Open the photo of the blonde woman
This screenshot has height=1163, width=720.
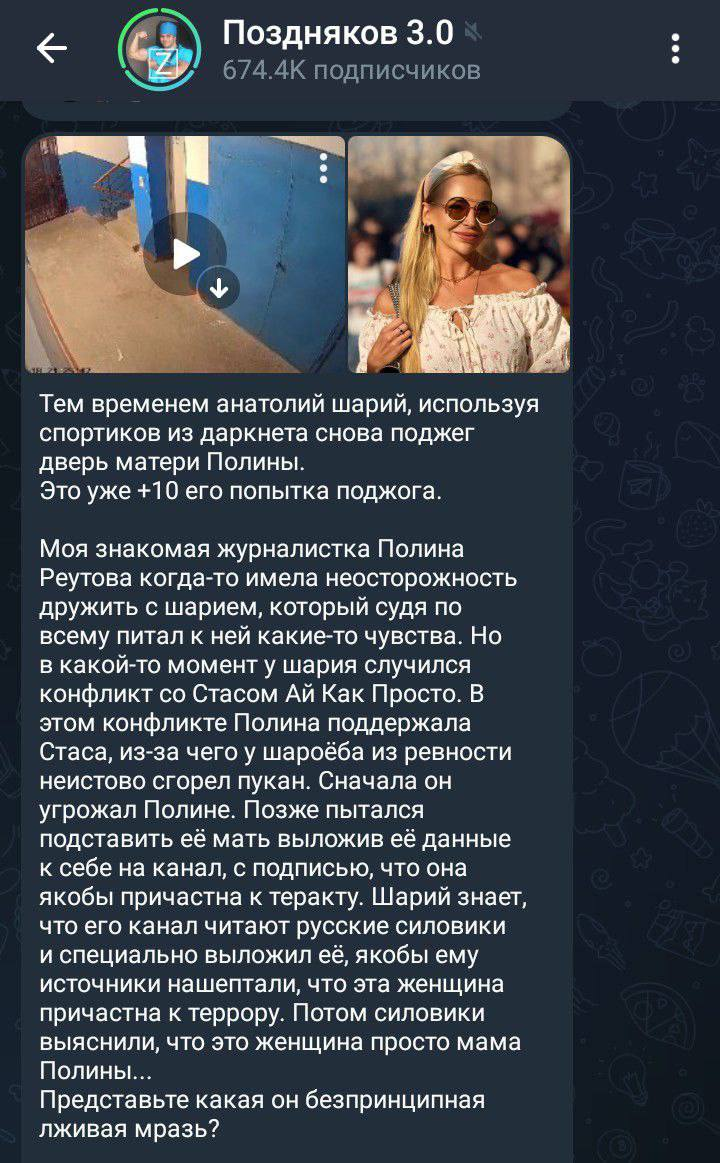(x=459, y=254)
